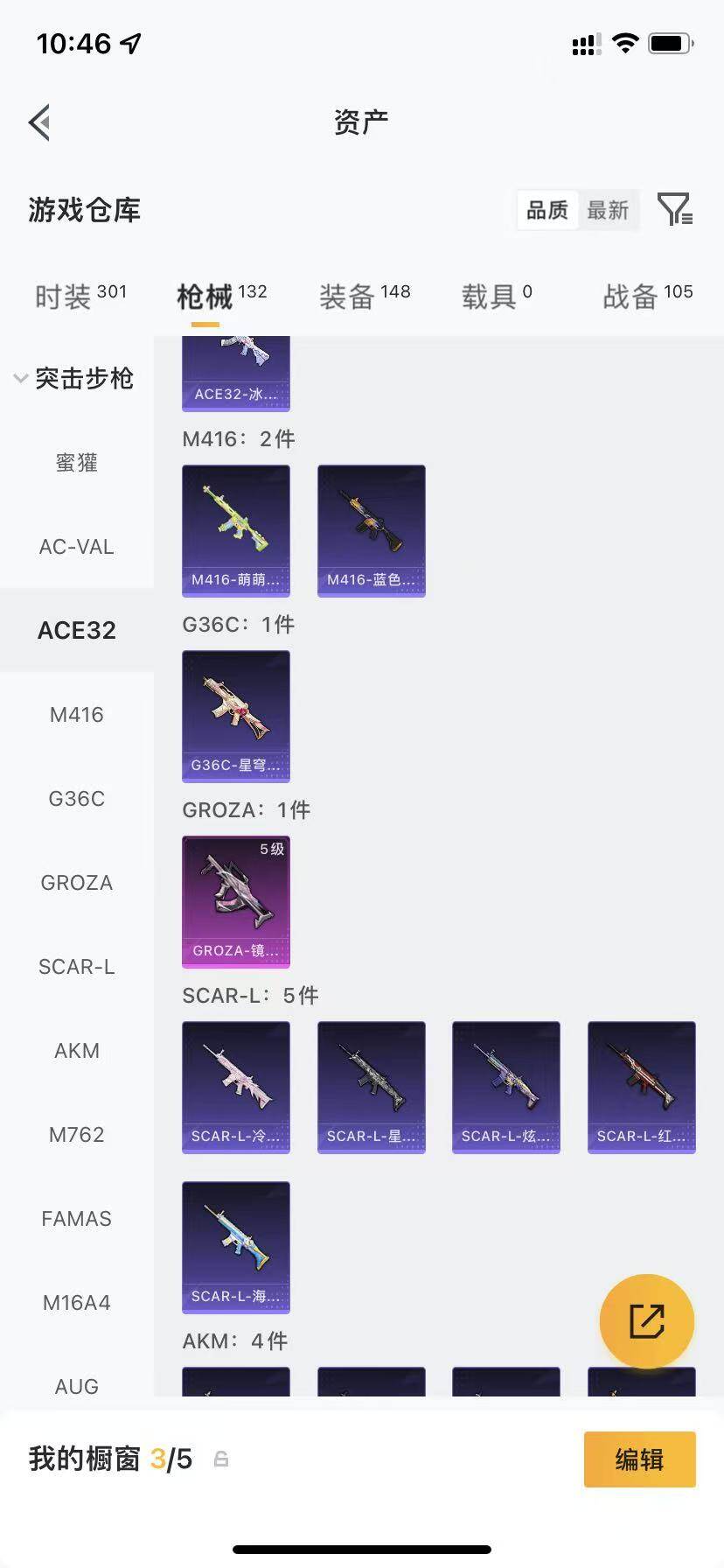Sort by 最新
The height and width of the screenshot is (1568, 724).
point(608,210)
